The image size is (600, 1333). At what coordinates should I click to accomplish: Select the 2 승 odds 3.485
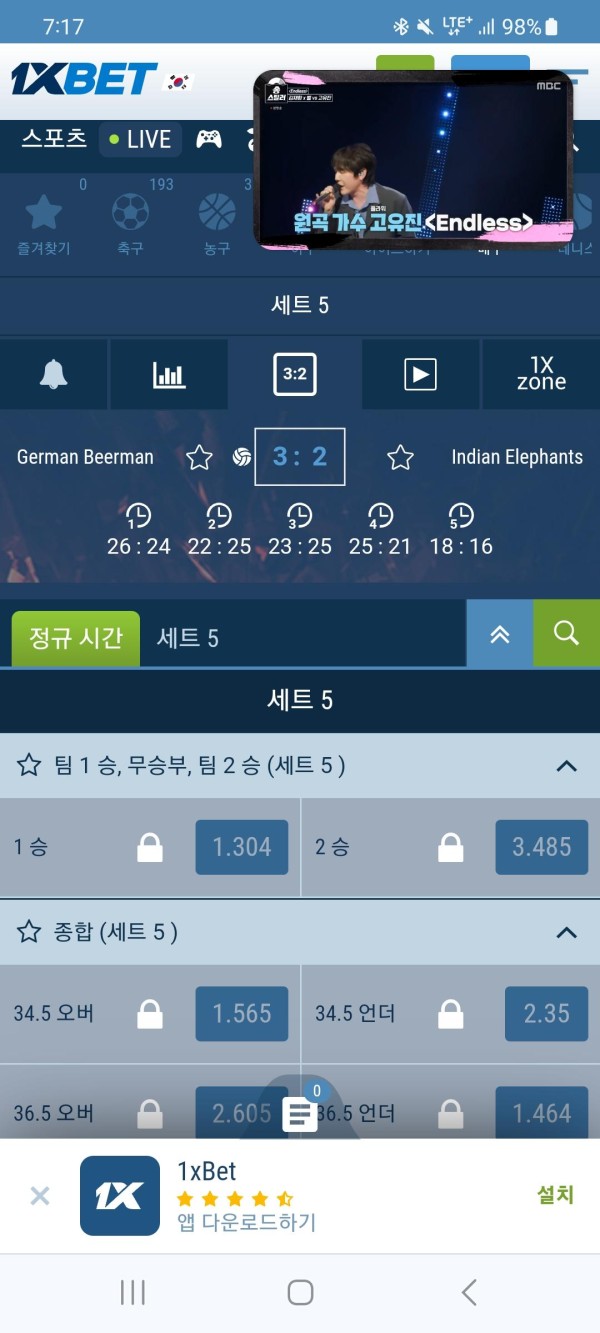click(x=541, y=847)
